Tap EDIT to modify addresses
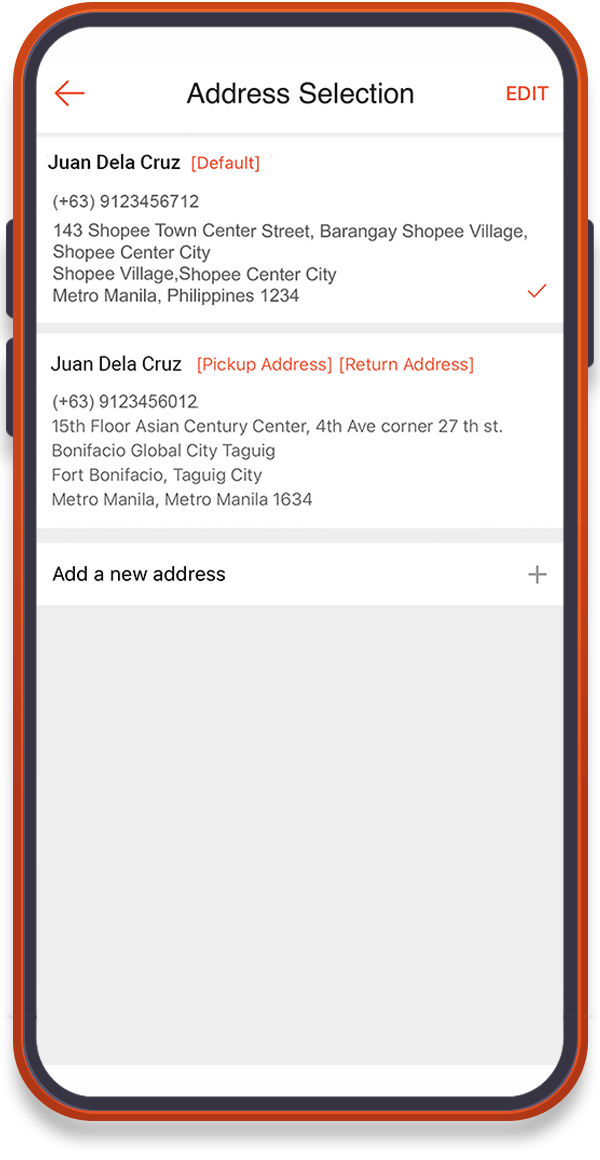 (x=527, y=94)
